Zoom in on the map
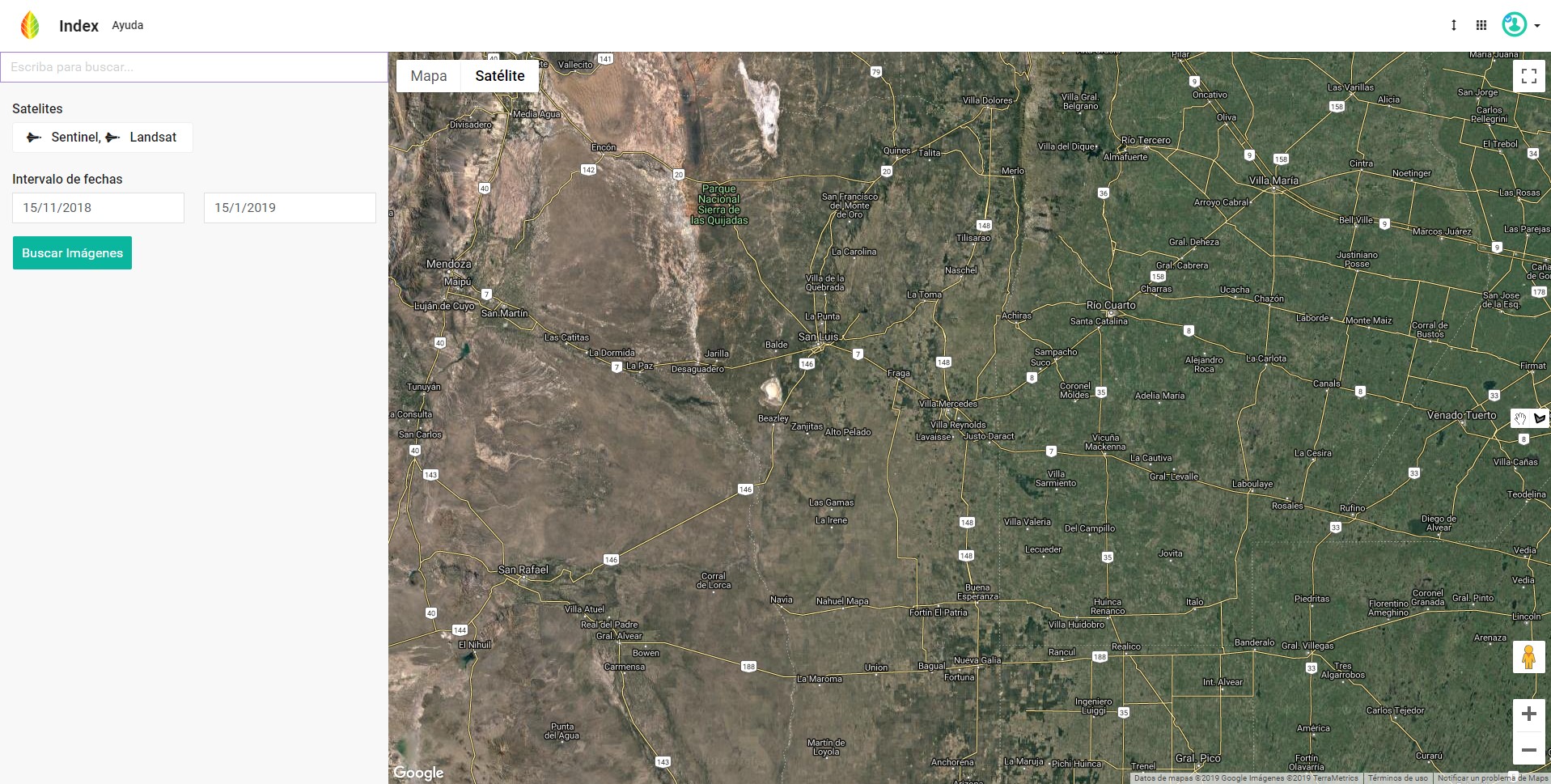This screenshot has height=784, width=1551. coord(1528,714)
